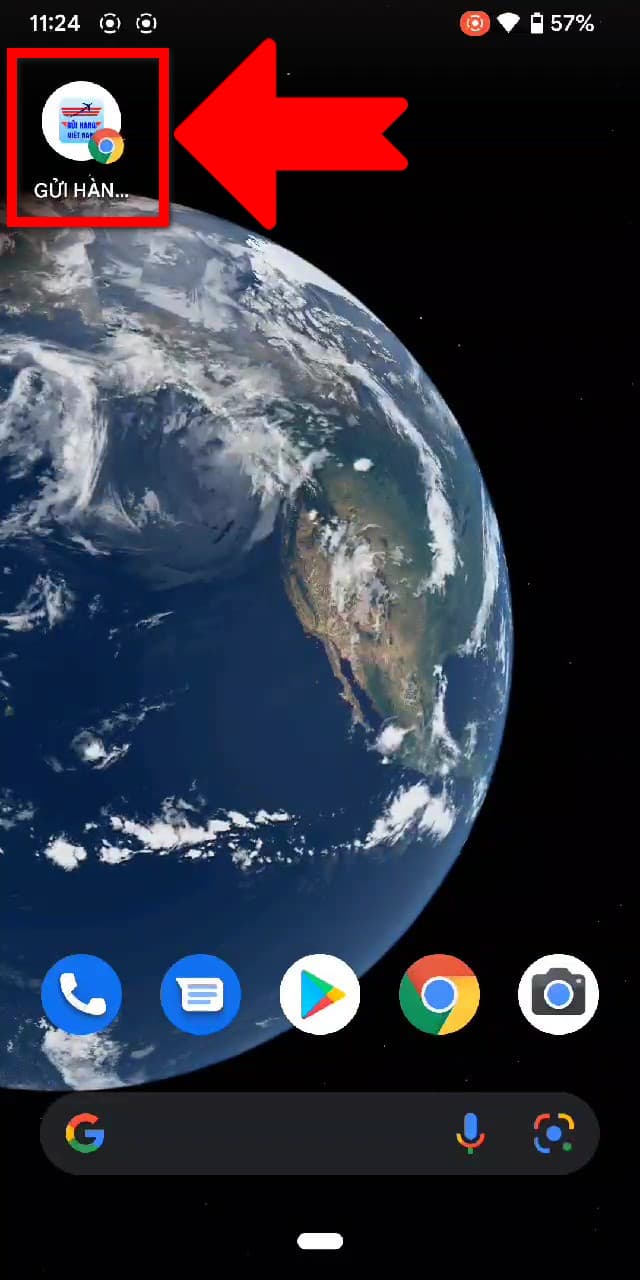
Task: Open the Google Play Store
Action: (320, 994)
